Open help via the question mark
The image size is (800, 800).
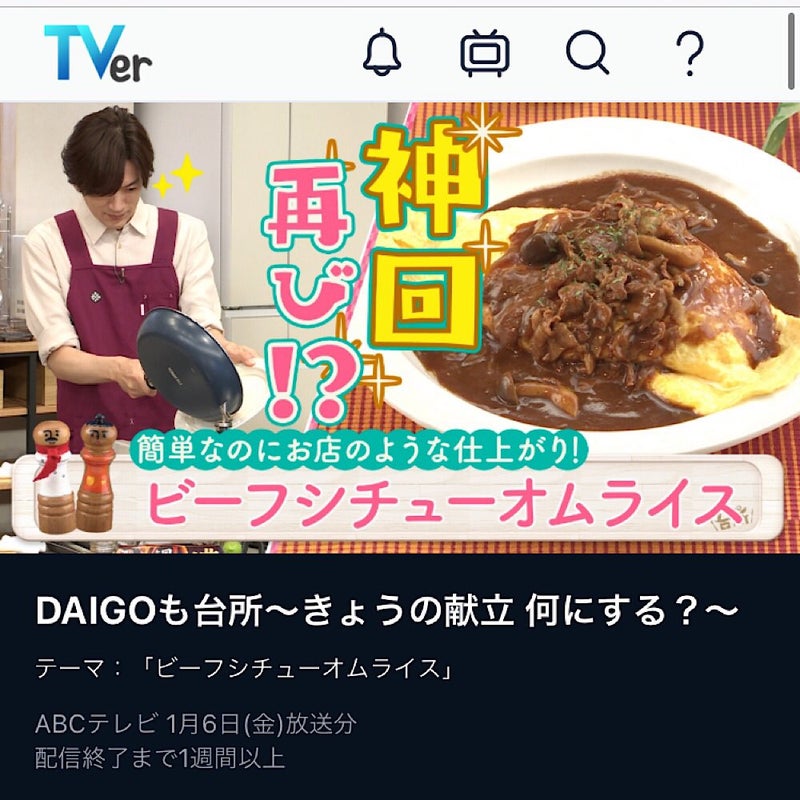click(x=690, y=52)
